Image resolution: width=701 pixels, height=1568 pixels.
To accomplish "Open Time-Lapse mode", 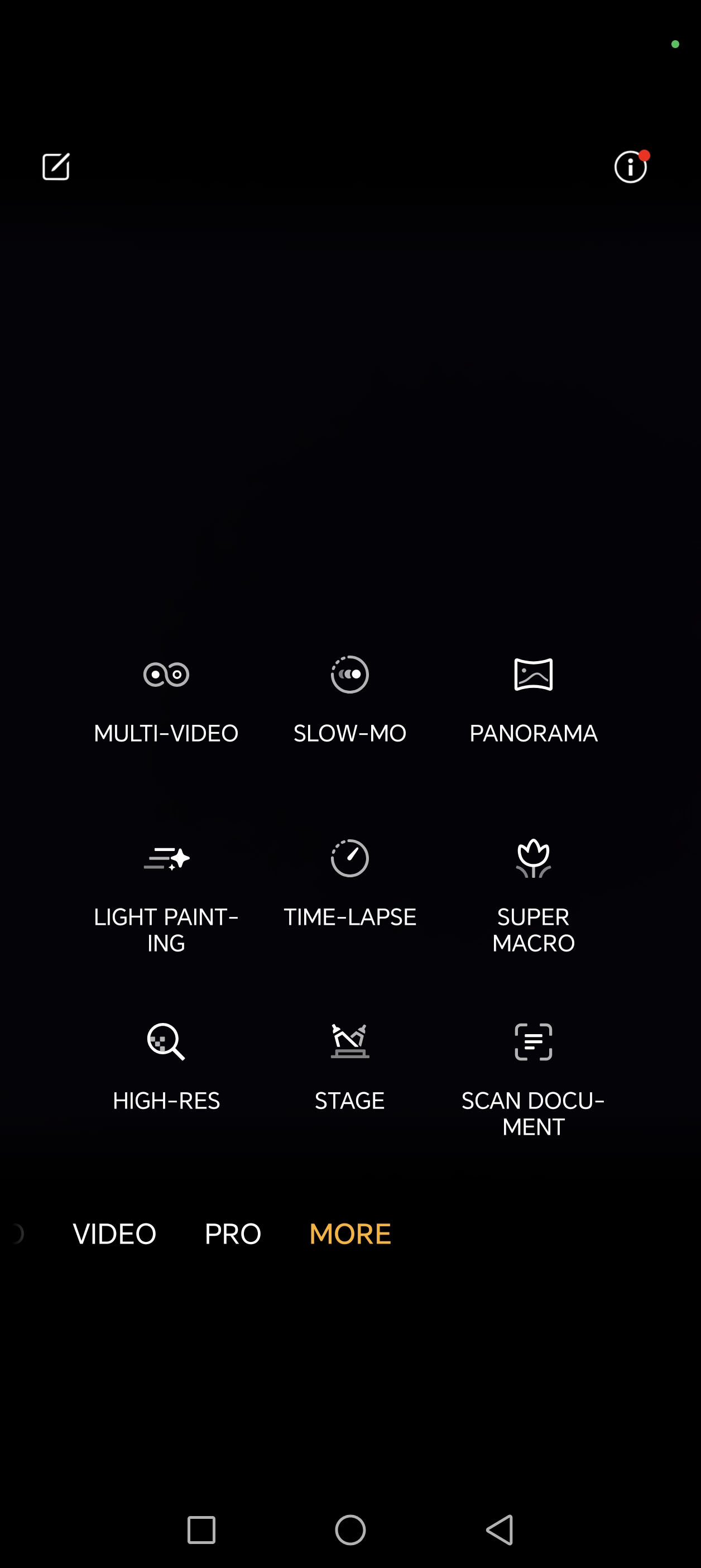I will point(350,883).
